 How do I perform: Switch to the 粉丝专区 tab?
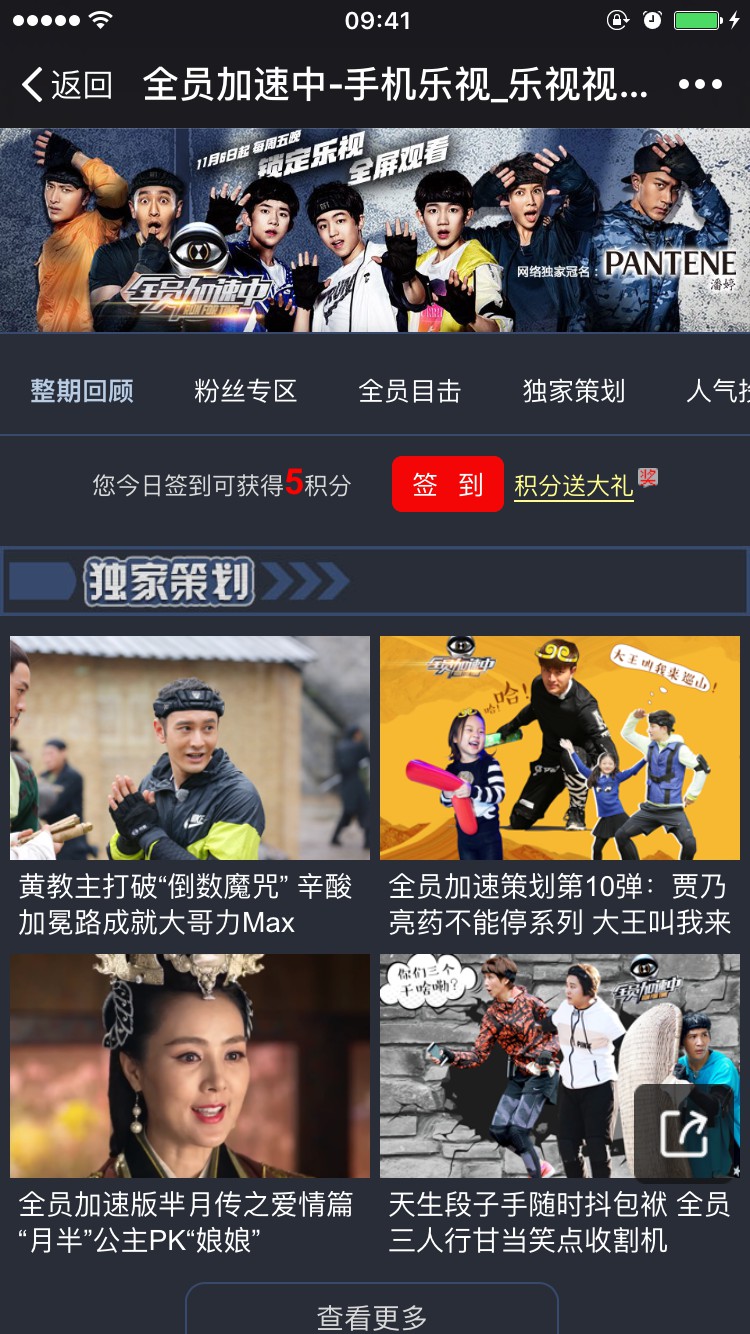246,391
